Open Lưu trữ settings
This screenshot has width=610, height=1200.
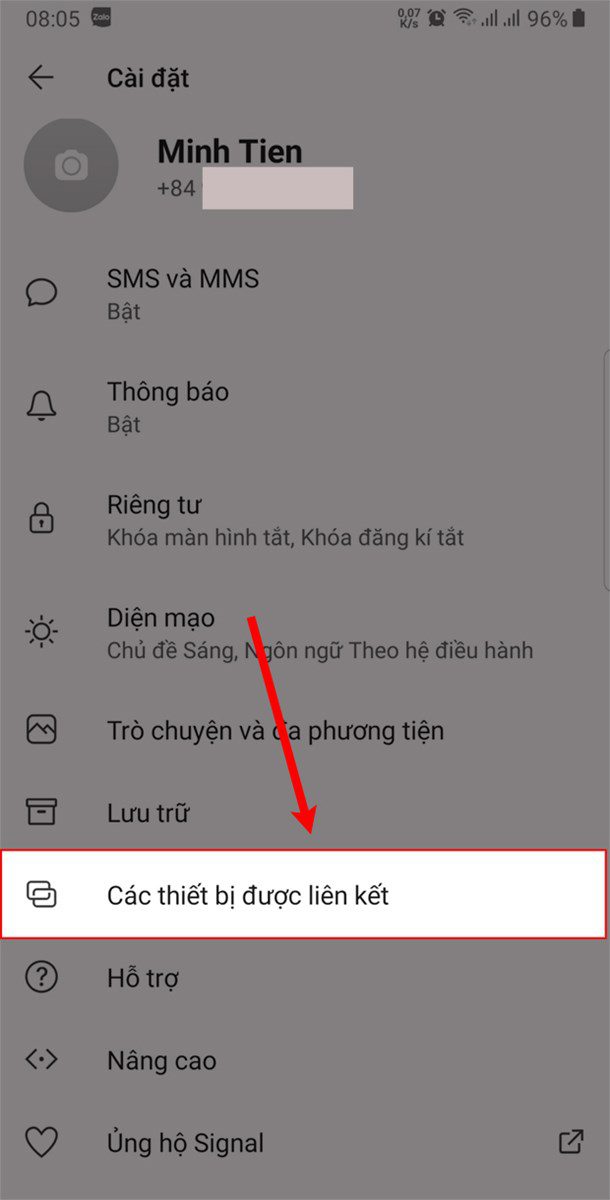(148, 813)
